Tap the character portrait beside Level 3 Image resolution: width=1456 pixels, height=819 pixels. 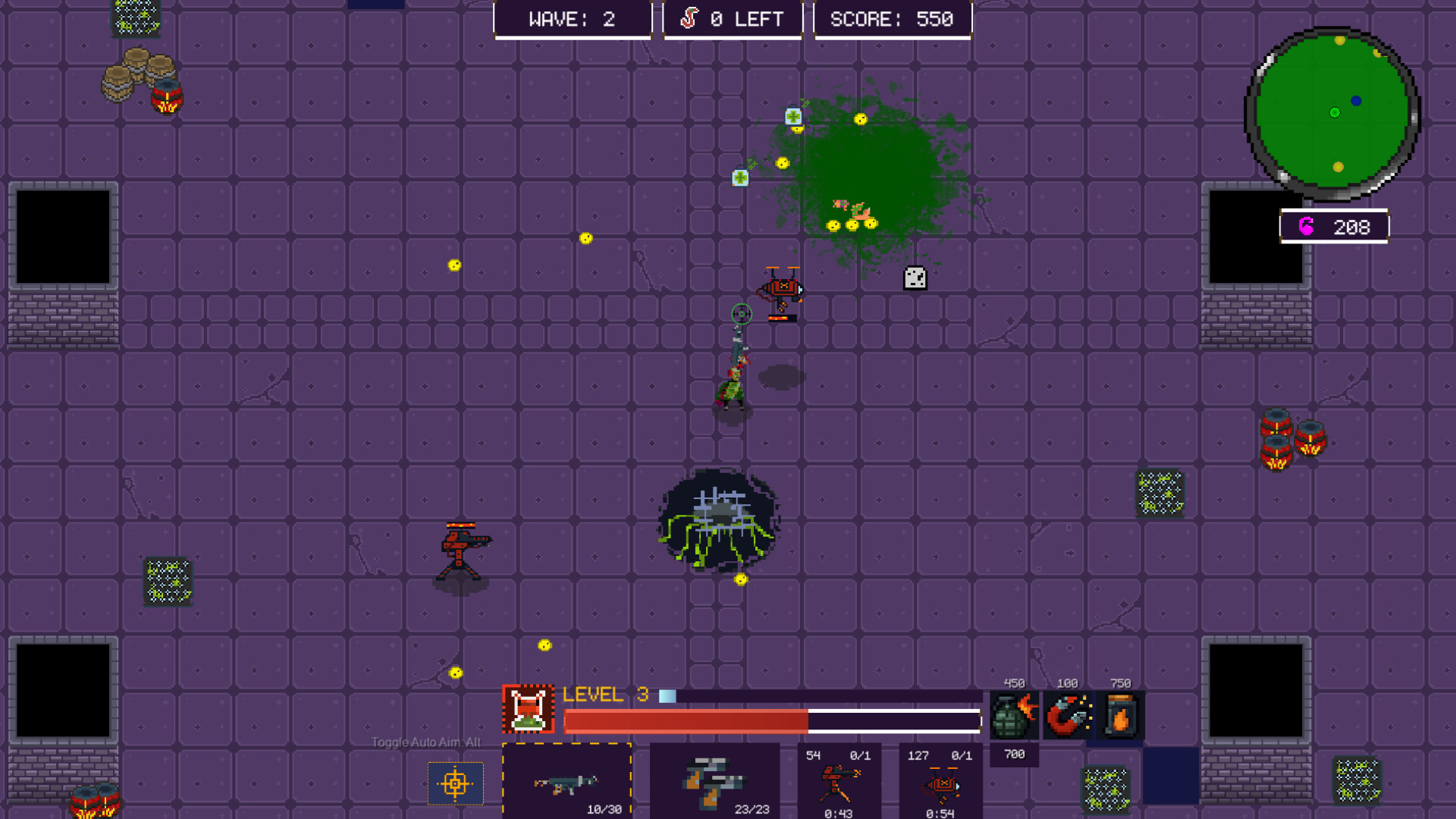pyautogui.click(x=529, y=709)
